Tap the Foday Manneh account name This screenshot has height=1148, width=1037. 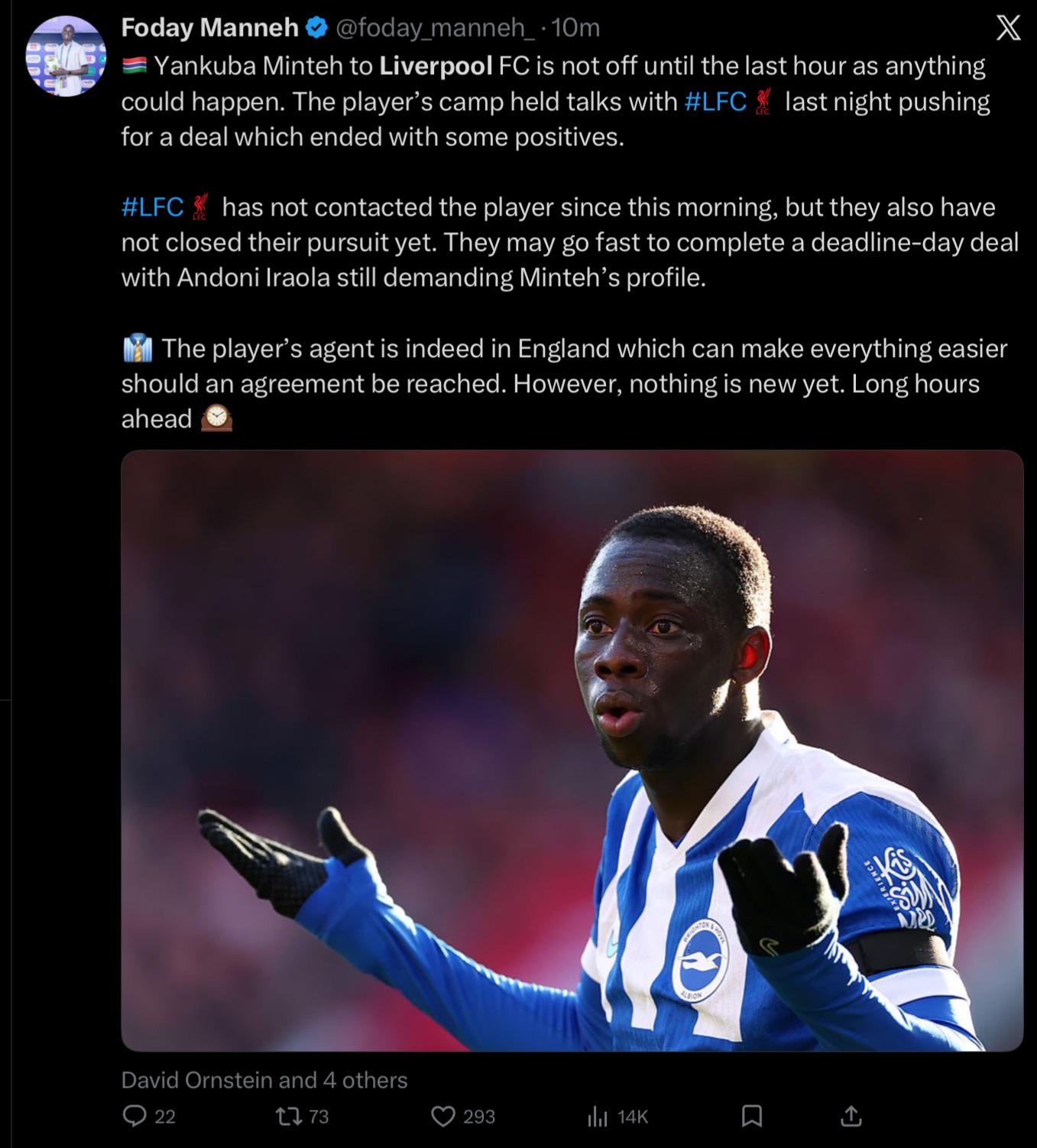pos(209,28)
